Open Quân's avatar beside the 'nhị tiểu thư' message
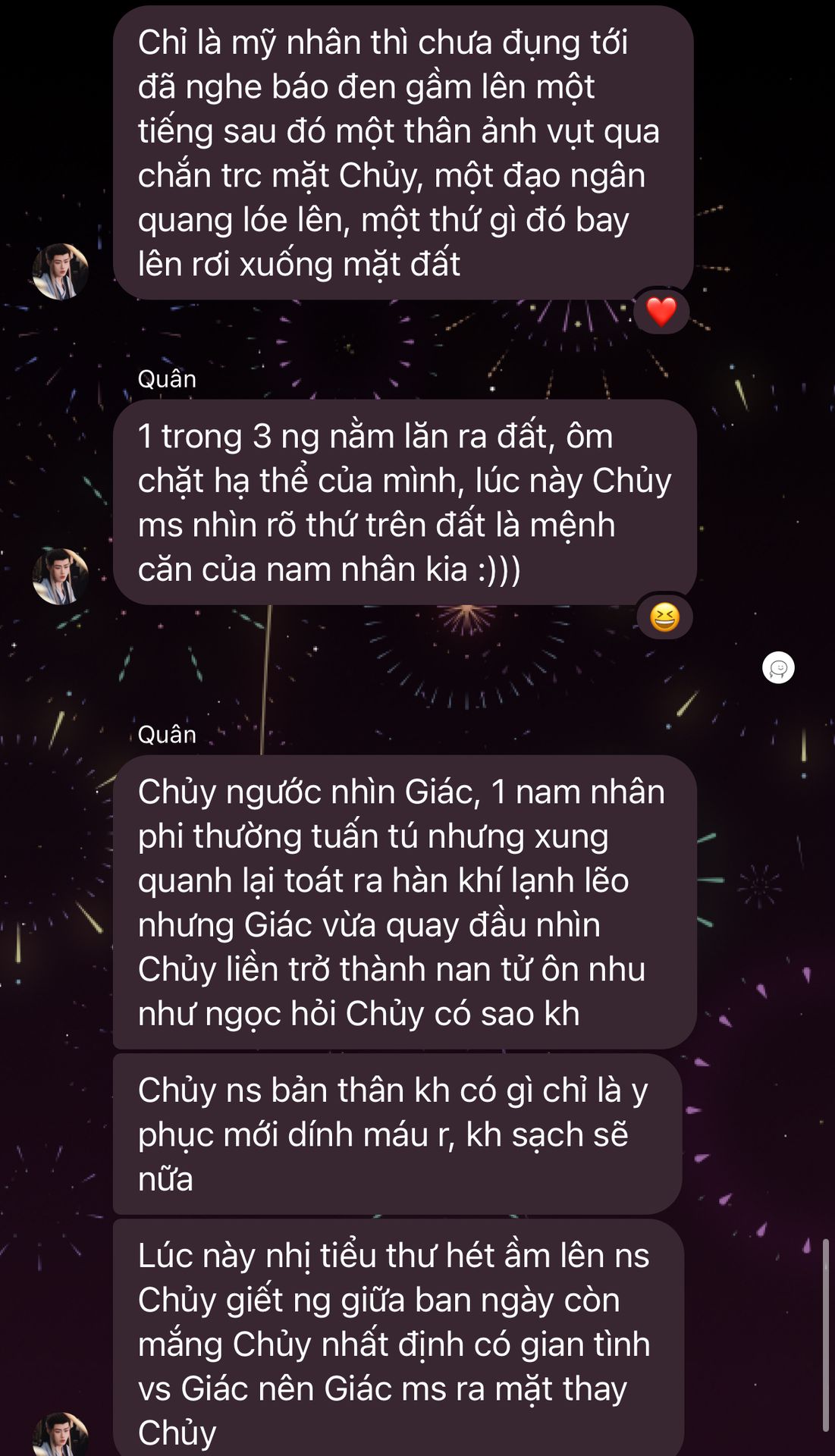This screenshot has width=835, height=1456. pyautogui.click(x=61, y=1435)
